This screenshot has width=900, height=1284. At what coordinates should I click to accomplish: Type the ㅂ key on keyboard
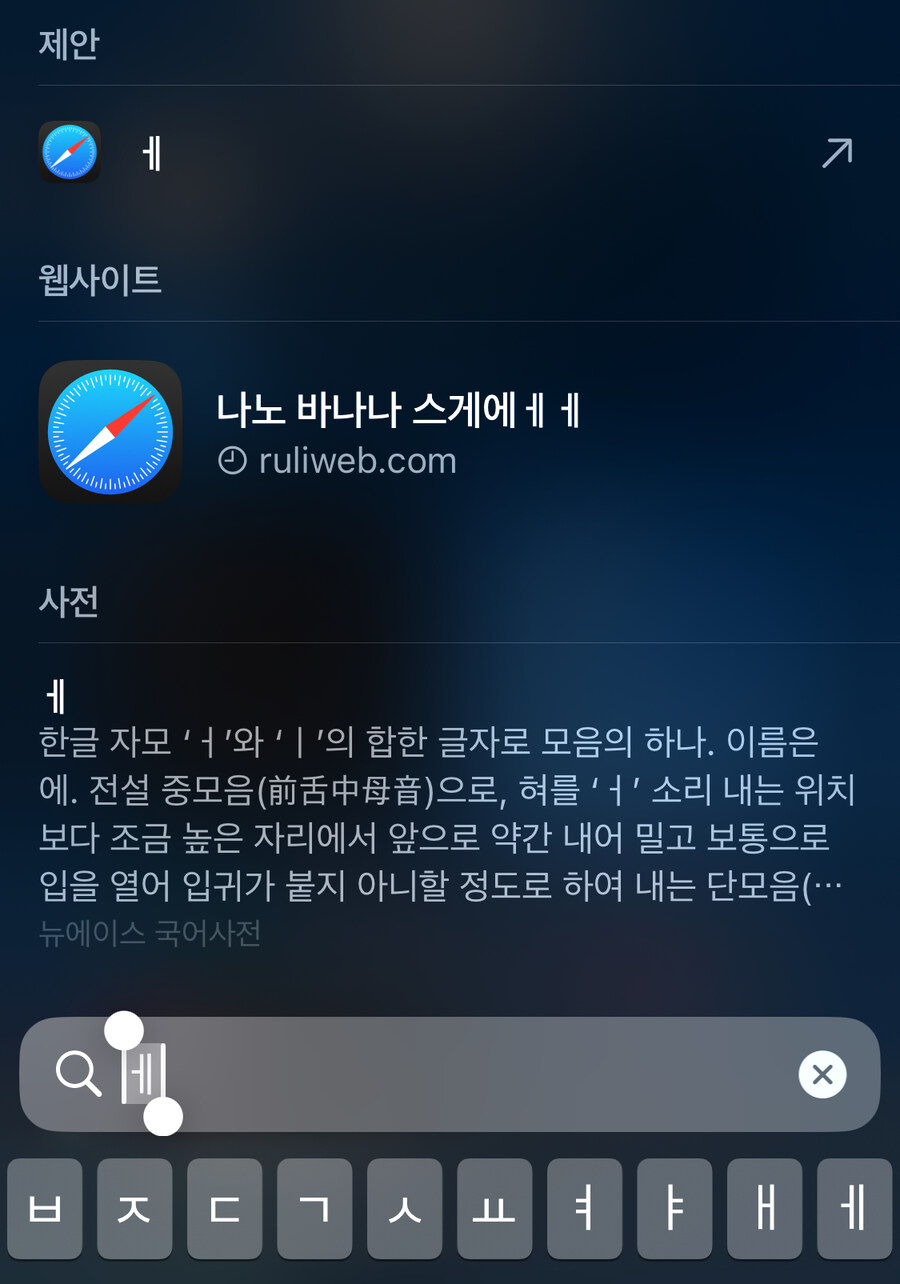point(44,1209)
